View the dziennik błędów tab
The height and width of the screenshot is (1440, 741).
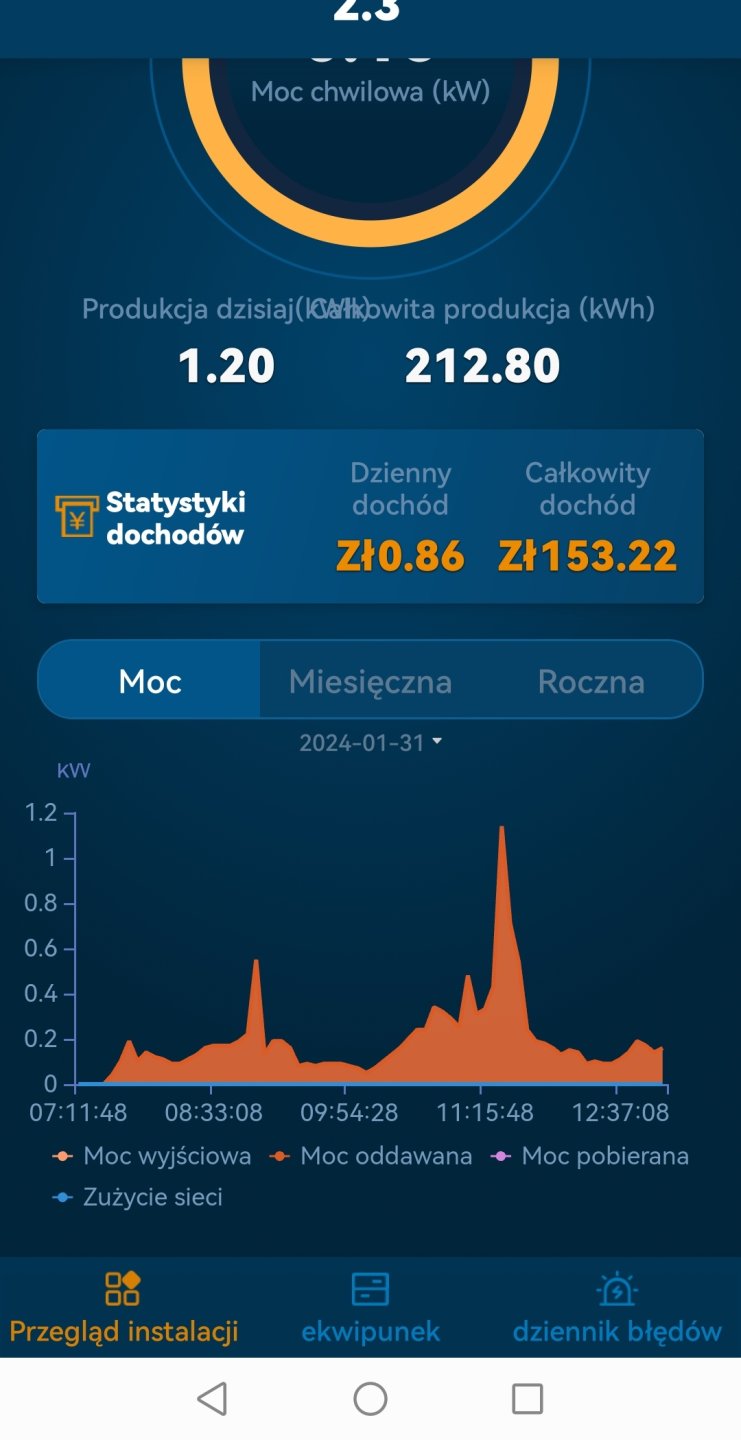coord(617,1308)
